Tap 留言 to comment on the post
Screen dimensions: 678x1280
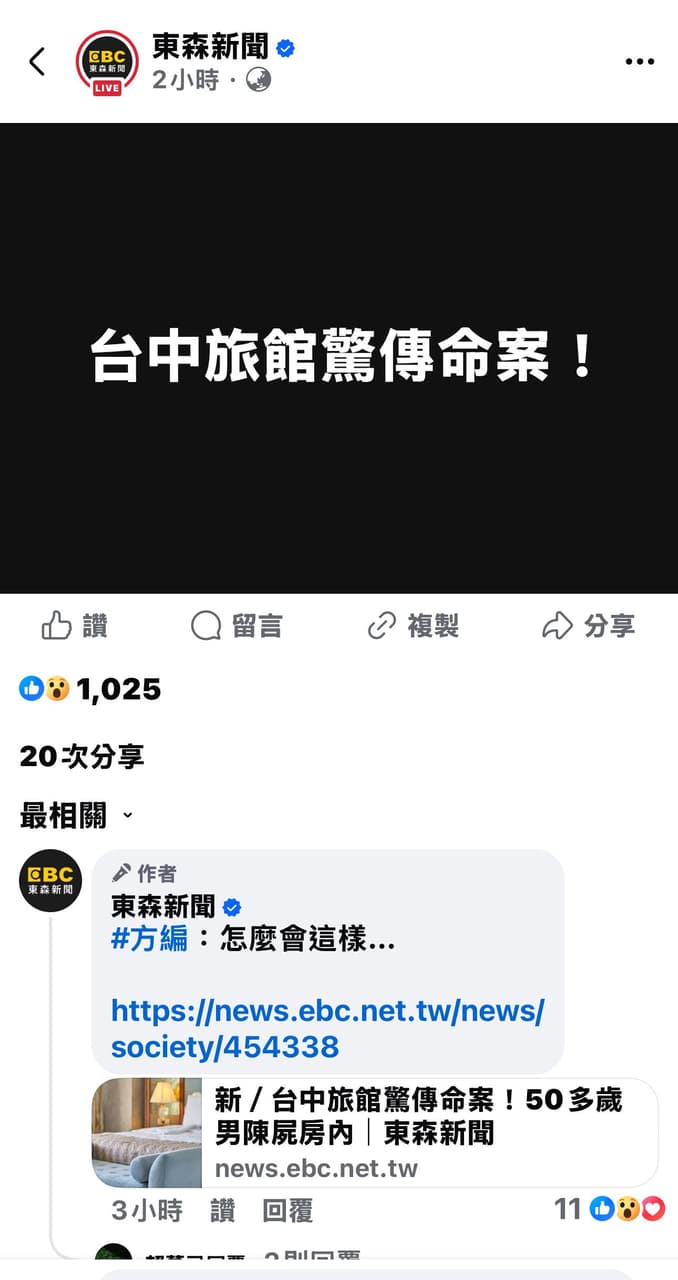[x=237, y=626]
